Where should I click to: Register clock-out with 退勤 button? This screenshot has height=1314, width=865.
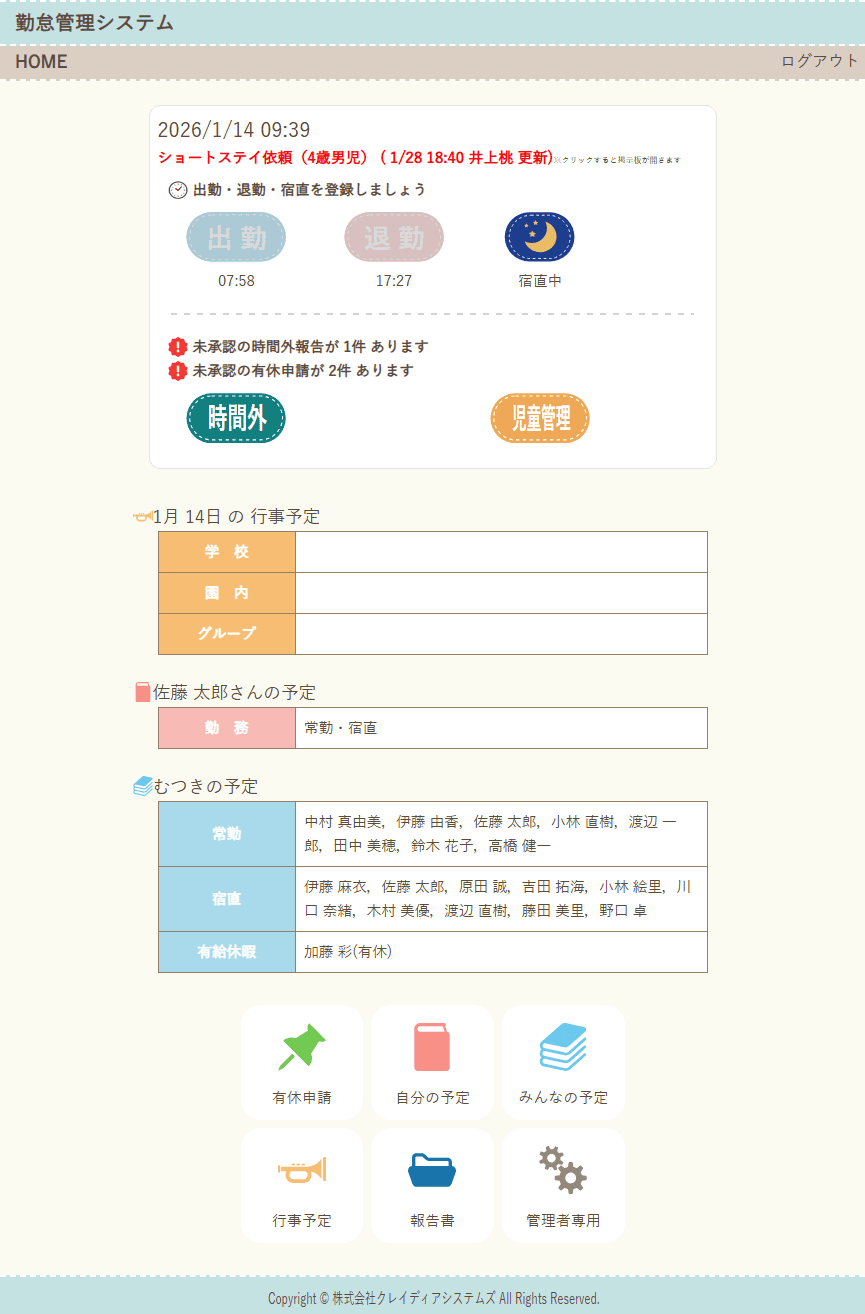(394, 238)
